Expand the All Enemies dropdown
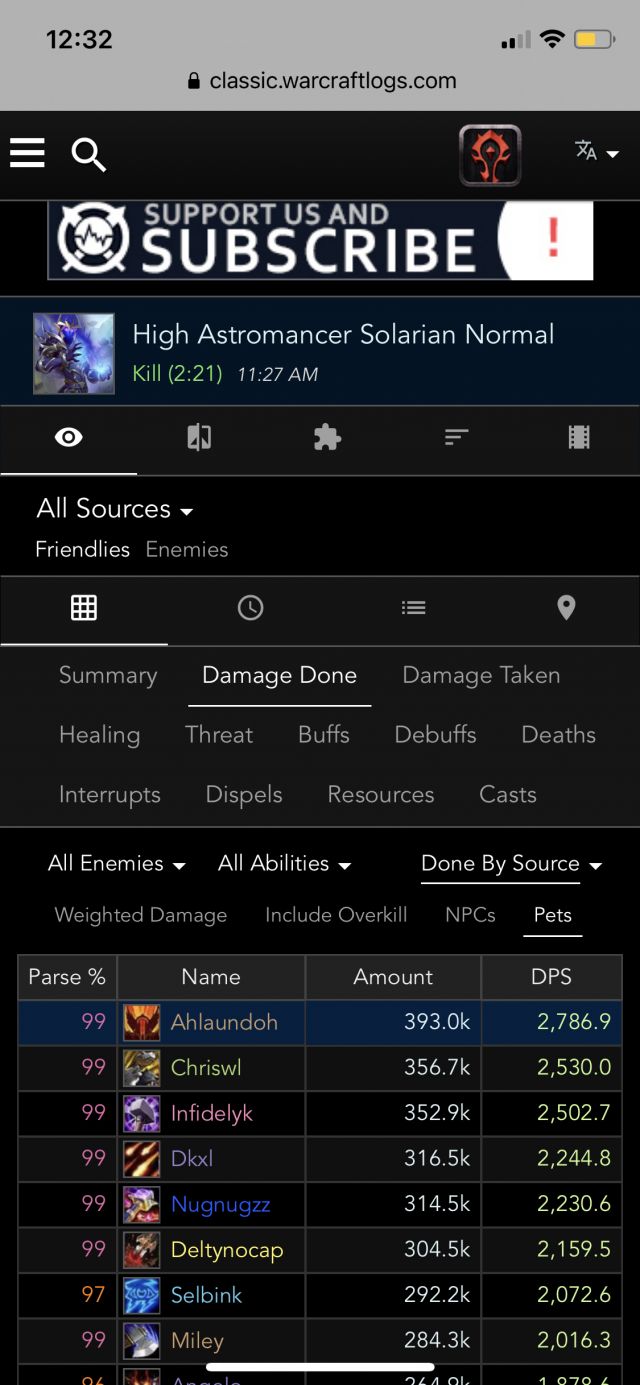The image size is (640, 1385). pyautogui.click(x=116, y=864)
